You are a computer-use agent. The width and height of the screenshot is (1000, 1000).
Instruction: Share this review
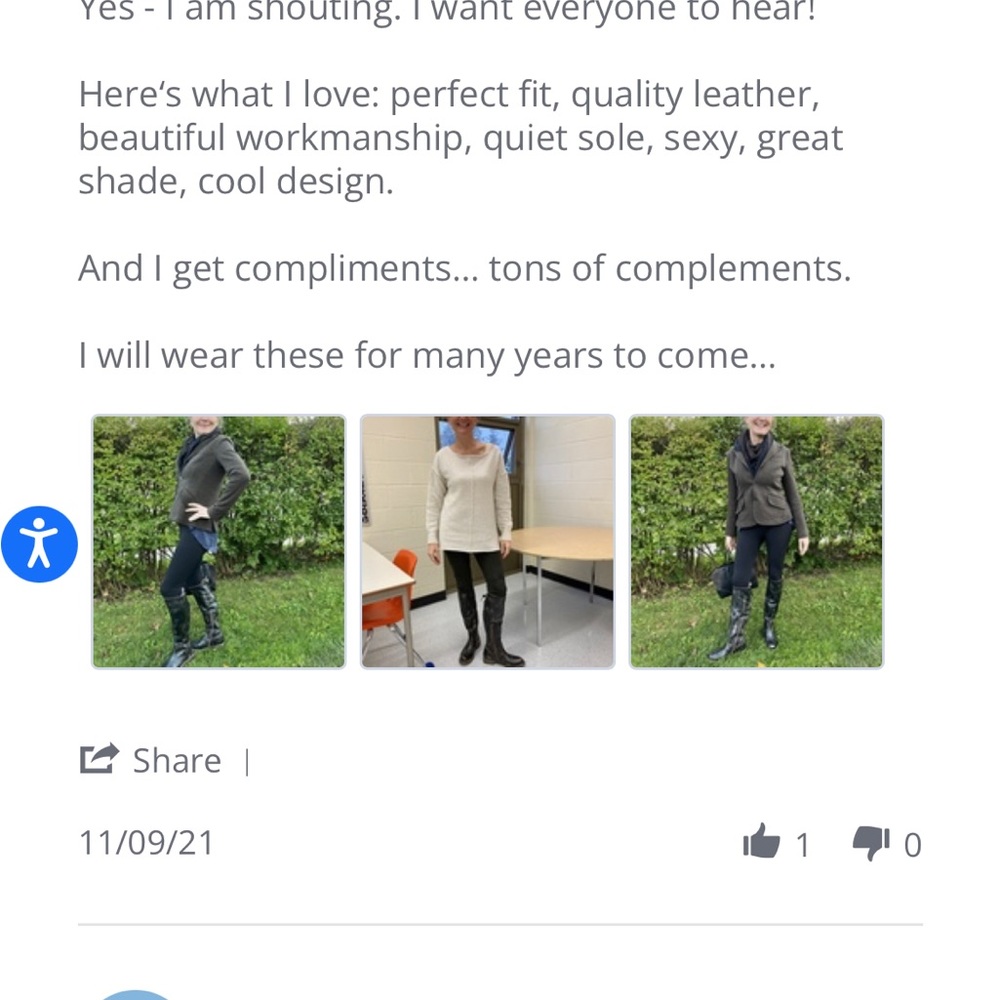click(x=151, y=761)
